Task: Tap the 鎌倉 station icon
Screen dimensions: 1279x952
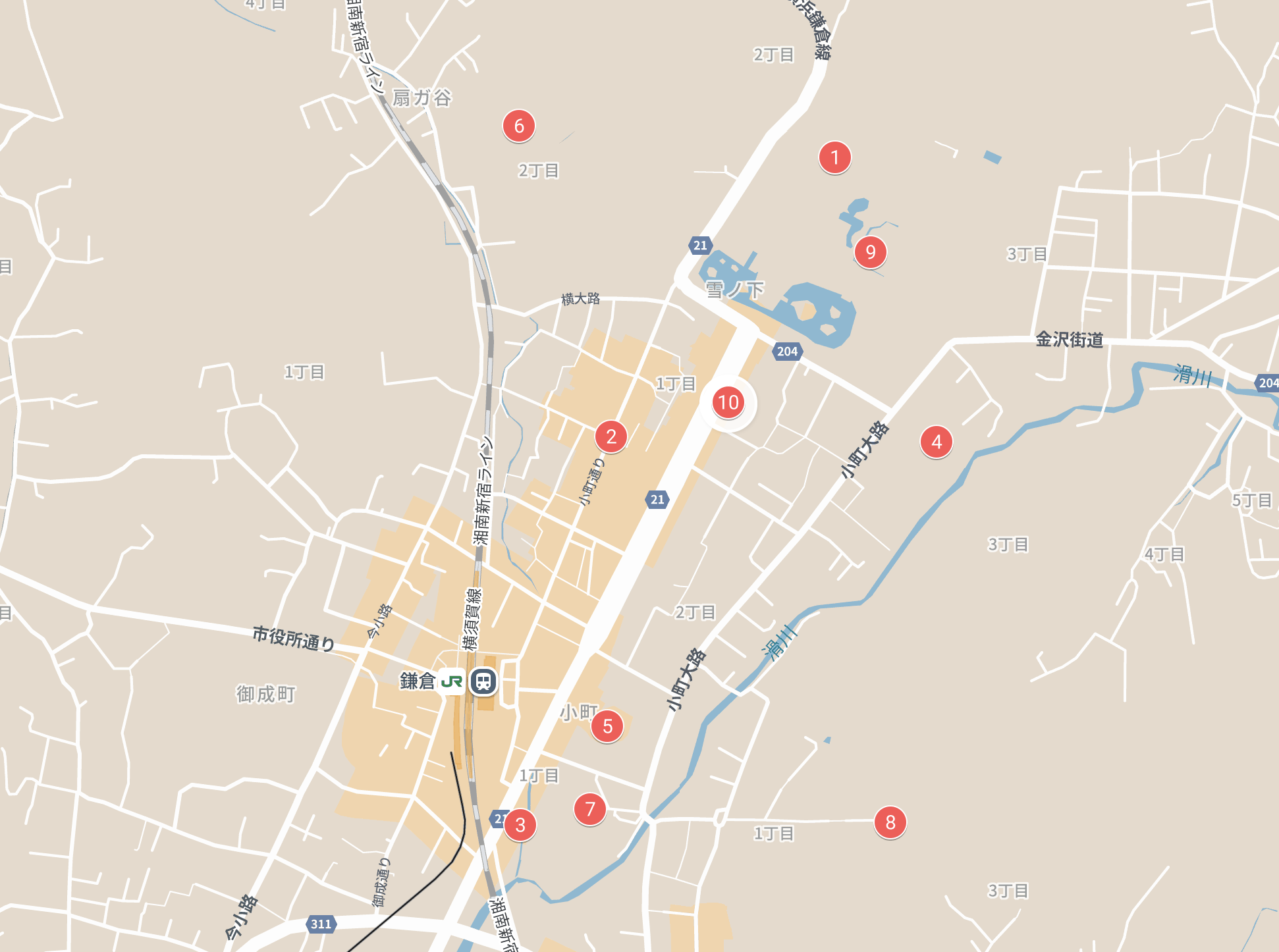Action: [483, 681]
